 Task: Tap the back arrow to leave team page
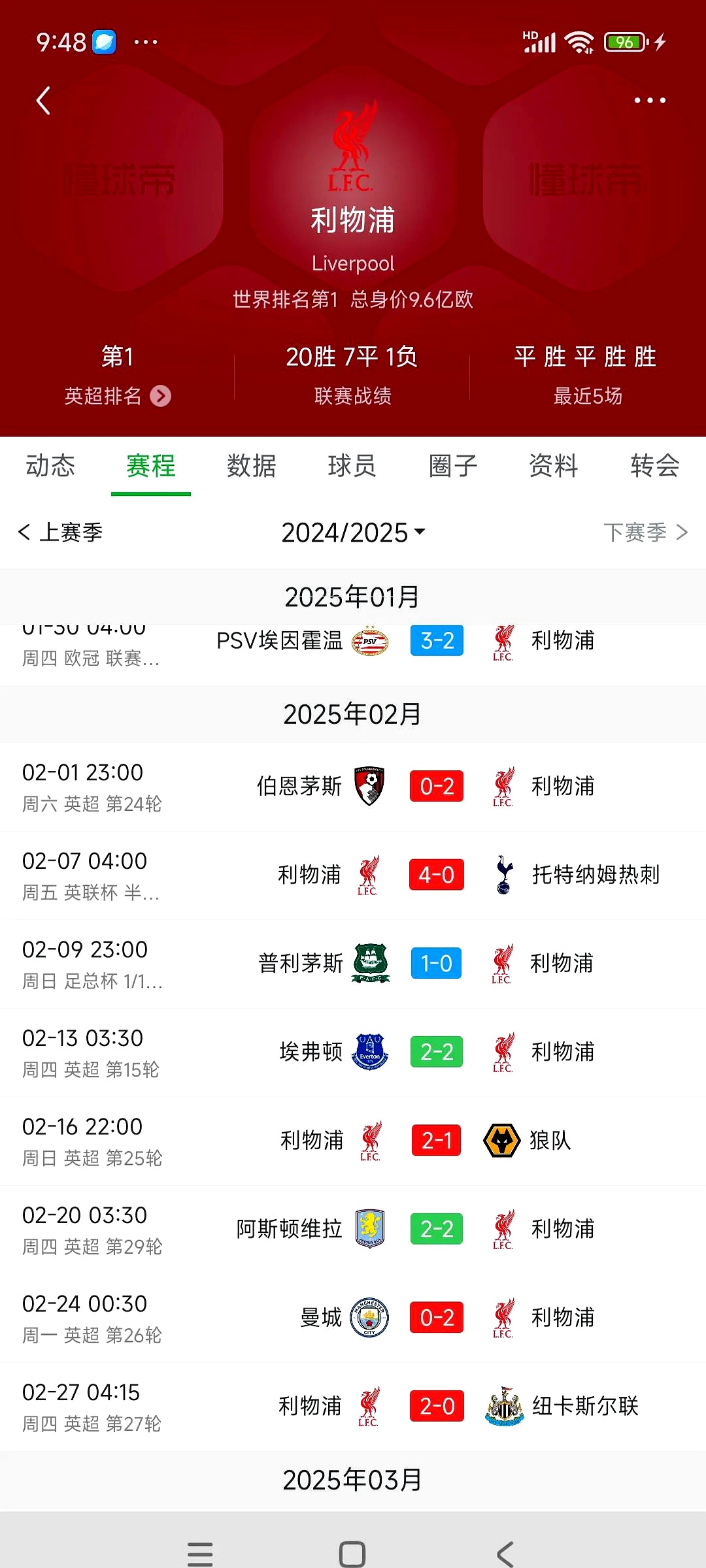coord(43,100)
